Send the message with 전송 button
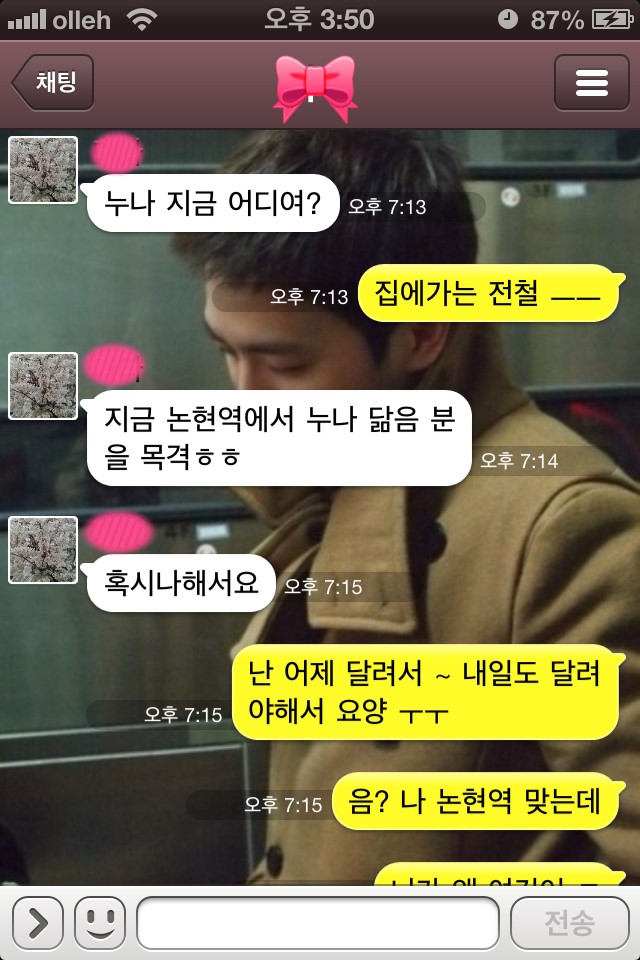Image resolution: width=640 pixels, height=960 pixels. click(x=568, y=922)
